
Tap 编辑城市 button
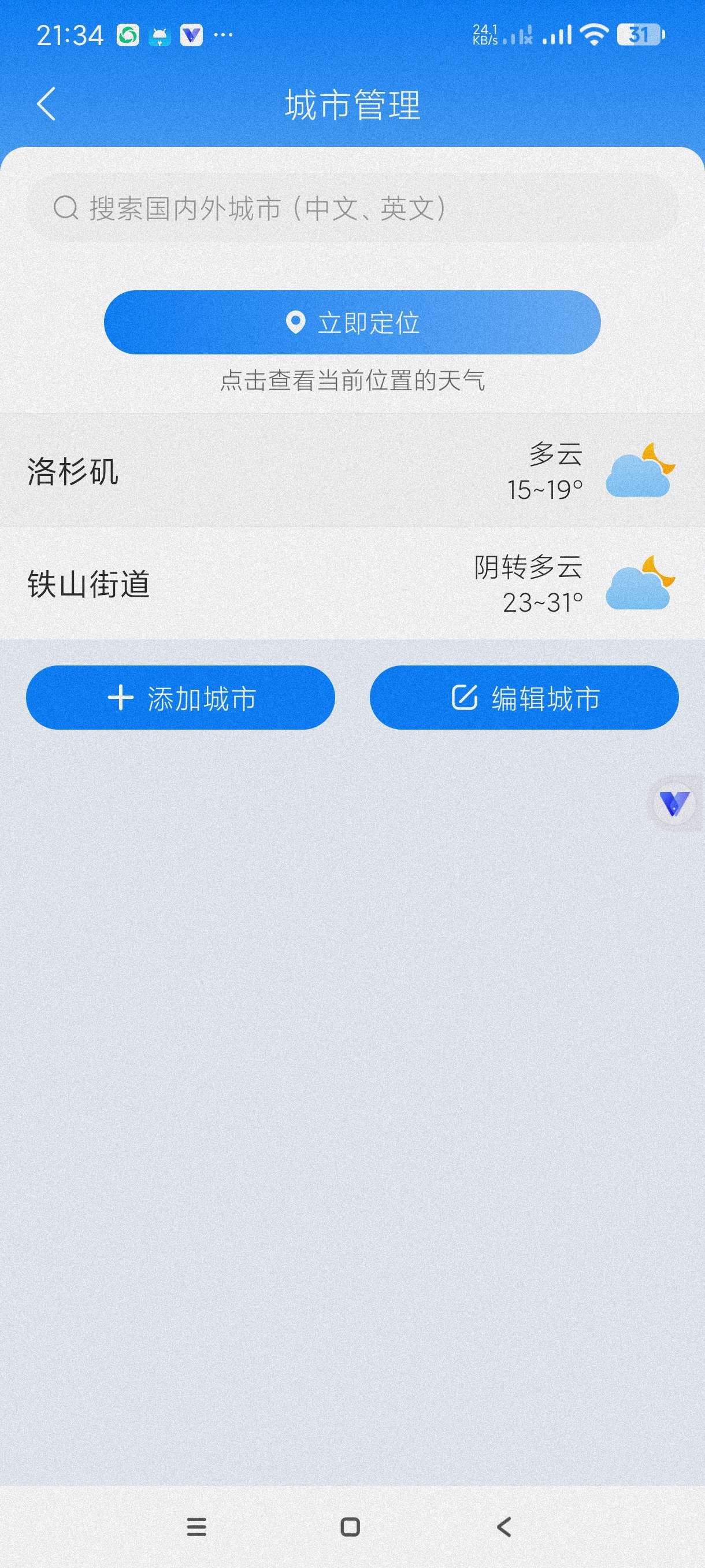[x=524, y=698]
